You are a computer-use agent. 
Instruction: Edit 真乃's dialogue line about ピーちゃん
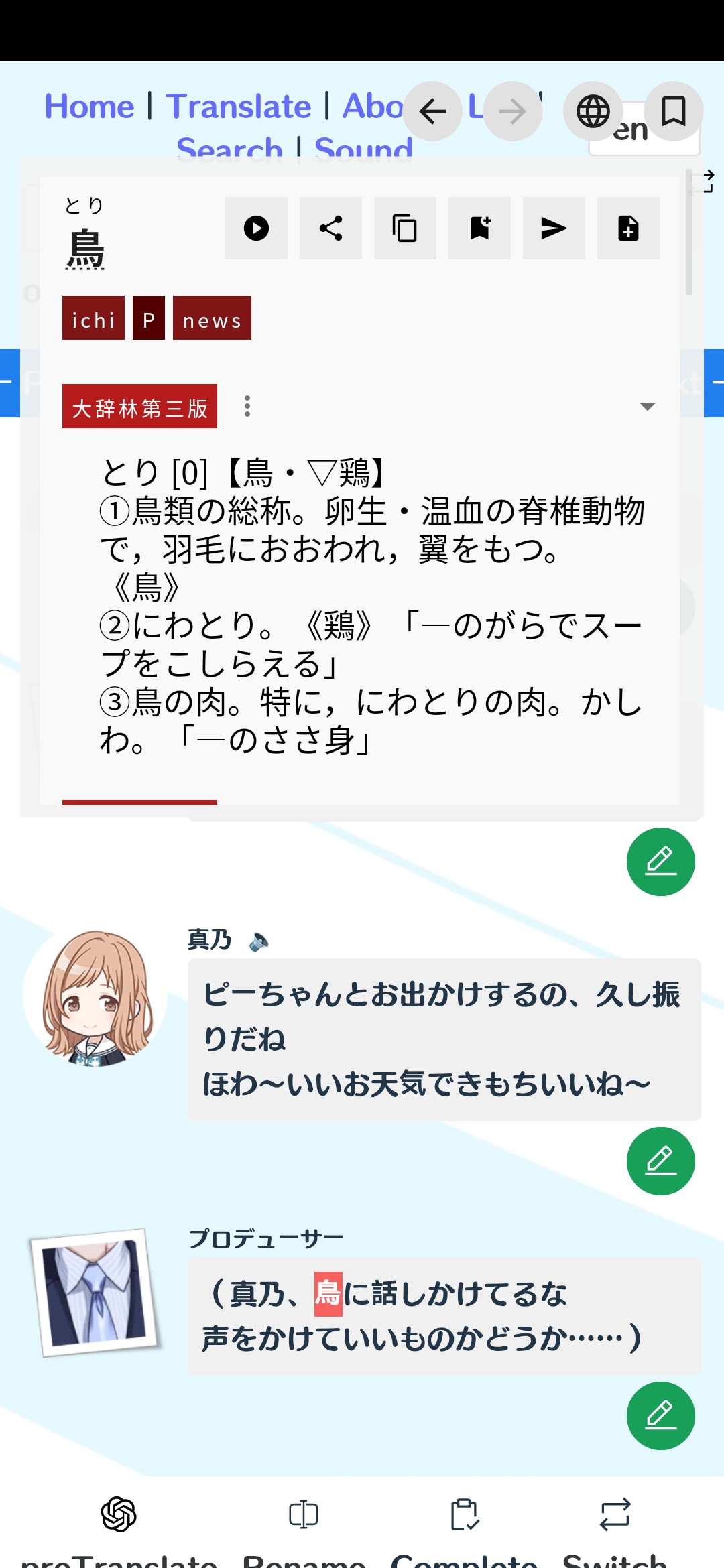click(x=660, y=1161)
